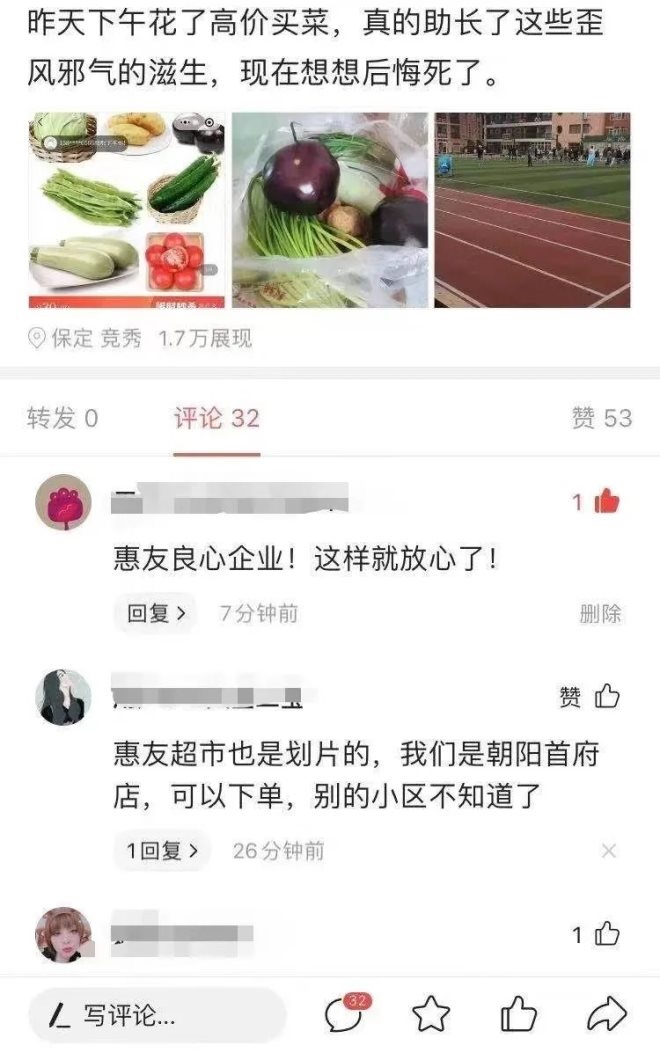Switch to the 赞 53 tab

[601, 418]
